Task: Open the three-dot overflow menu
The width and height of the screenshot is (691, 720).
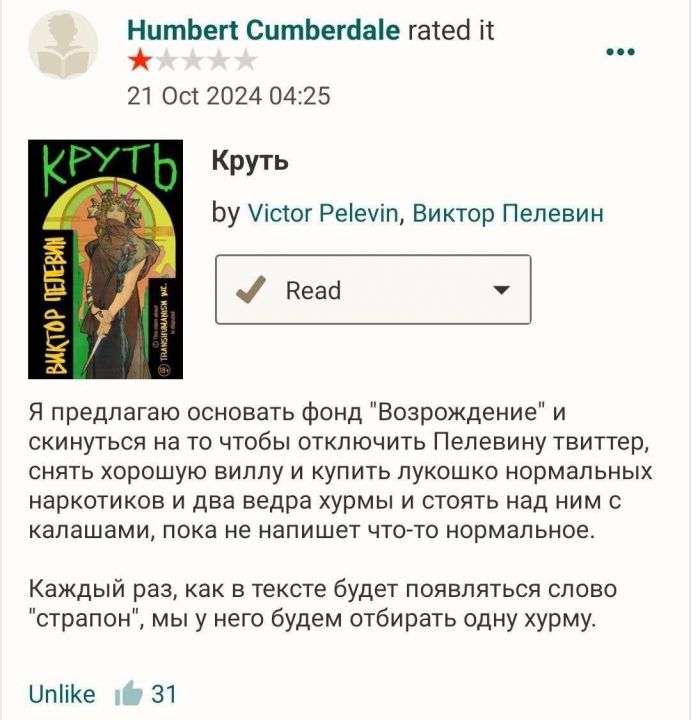Action: 621,51
